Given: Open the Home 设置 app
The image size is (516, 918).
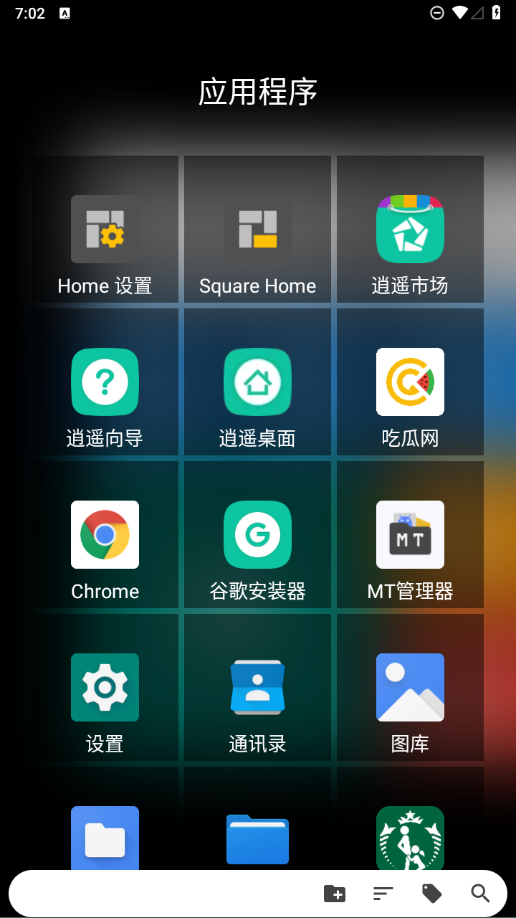Looking at the screenshot, I should coord(105,229).
